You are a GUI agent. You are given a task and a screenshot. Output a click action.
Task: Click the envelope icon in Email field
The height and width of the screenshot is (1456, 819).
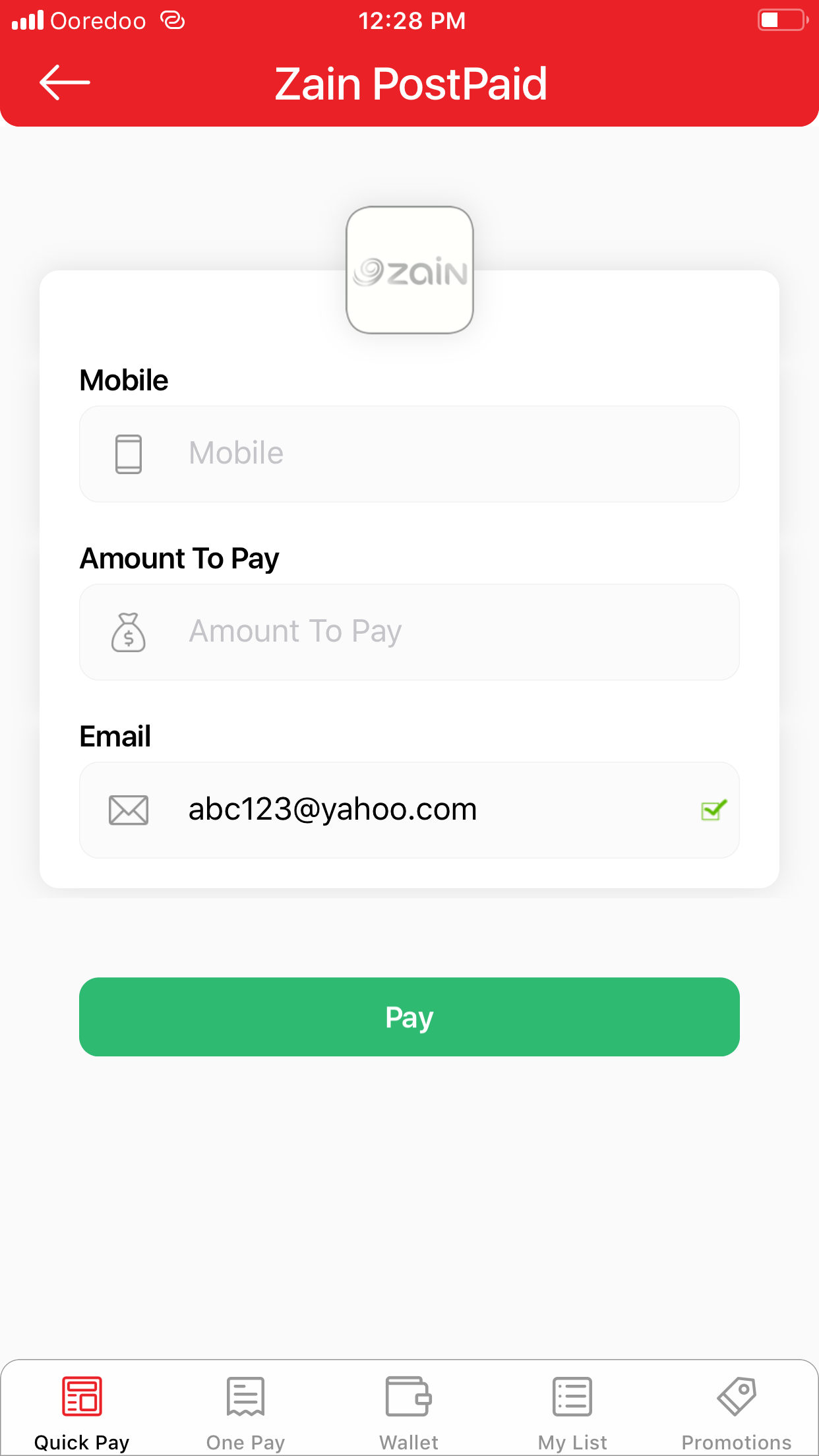pos(129,810)
